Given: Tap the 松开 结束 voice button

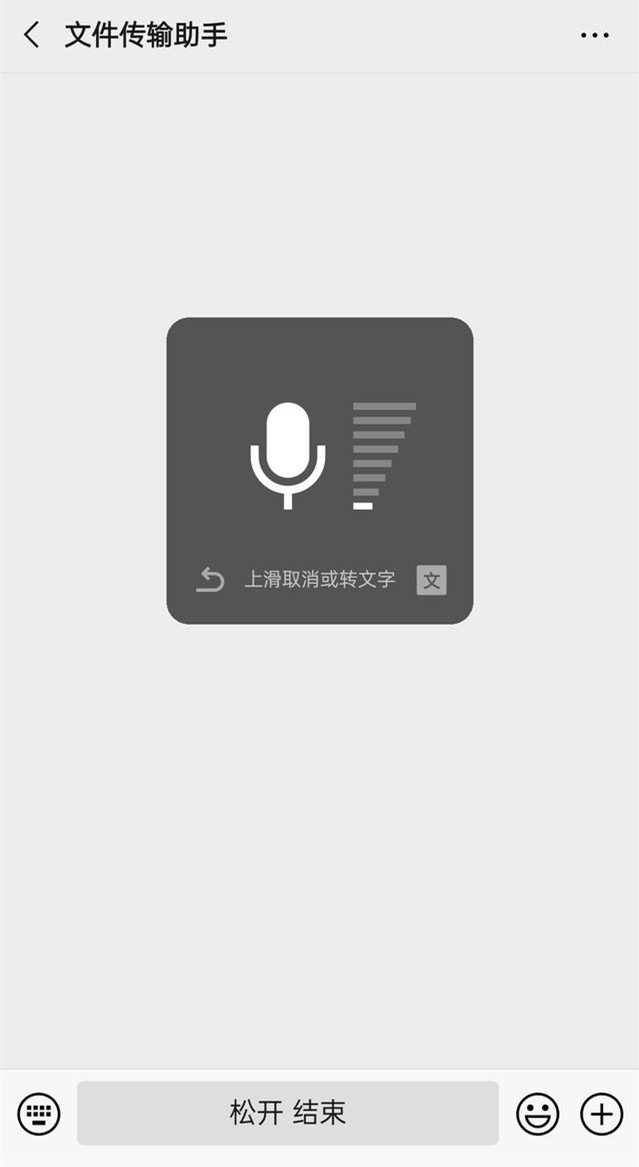Looking at the screenshot, I should coord(288,1113).
